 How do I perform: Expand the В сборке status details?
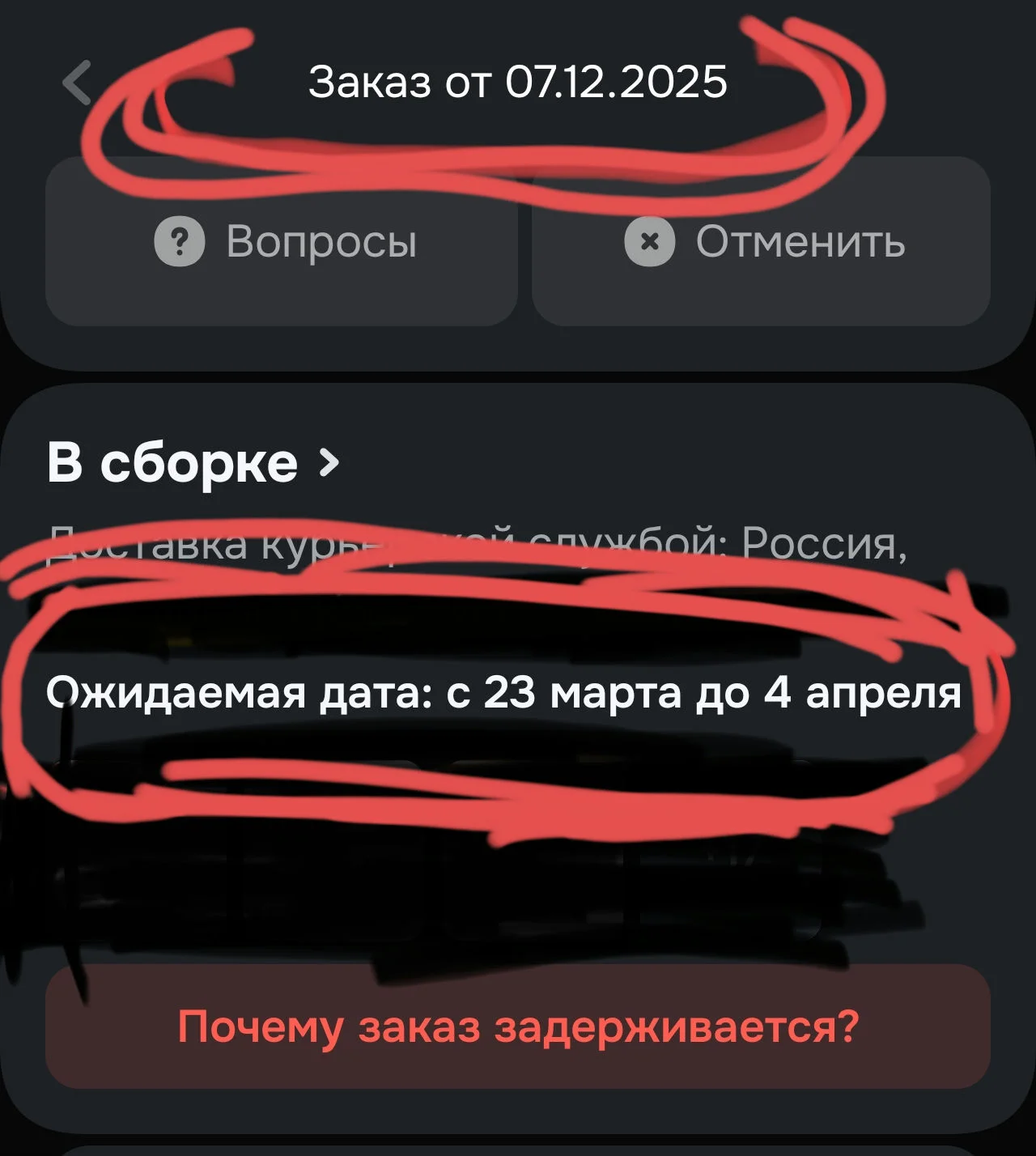193,462
